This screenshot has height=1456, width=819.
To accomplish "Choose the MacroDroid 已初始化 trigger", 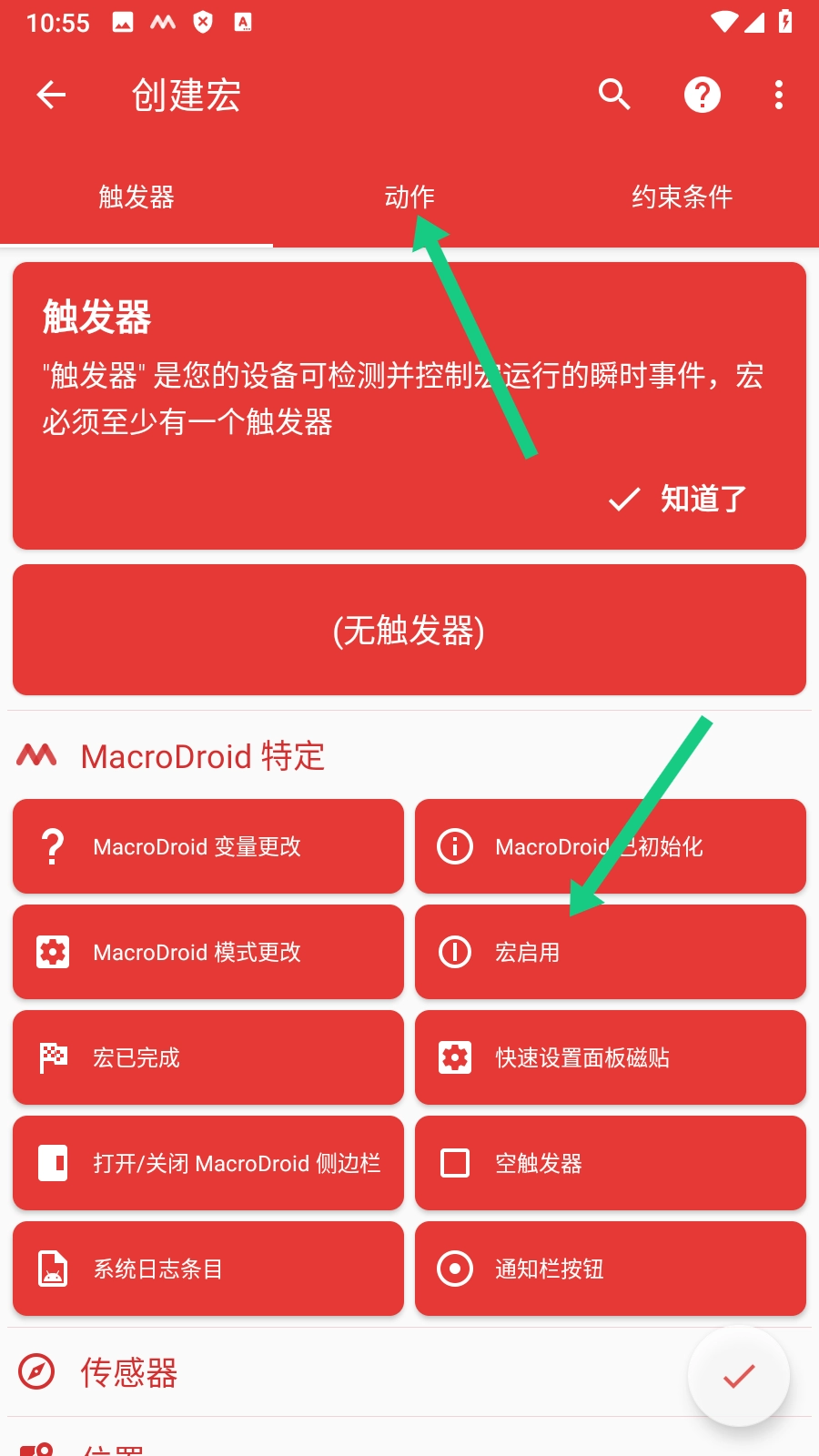I will [611, 846].
